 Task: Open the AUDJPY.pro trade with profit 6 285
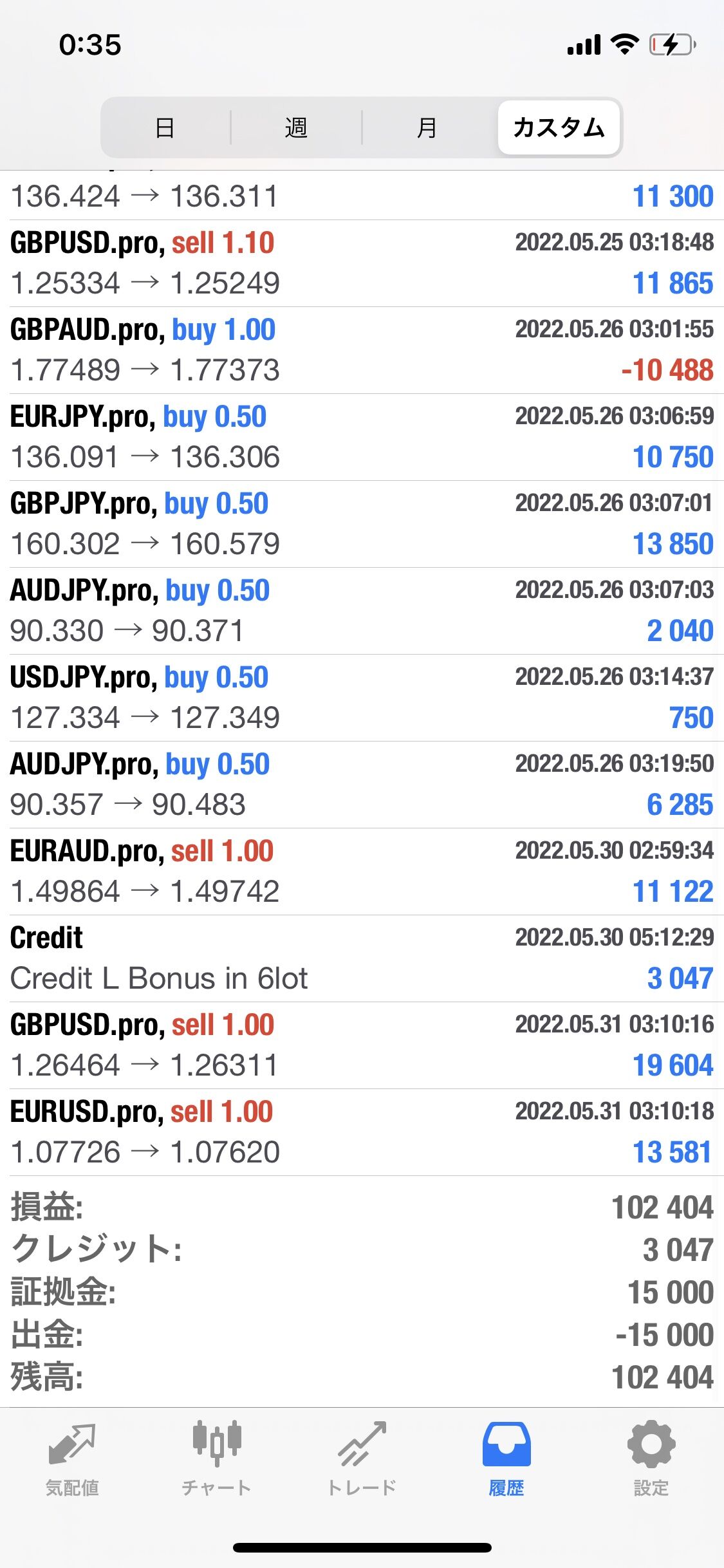coord(362,785)
